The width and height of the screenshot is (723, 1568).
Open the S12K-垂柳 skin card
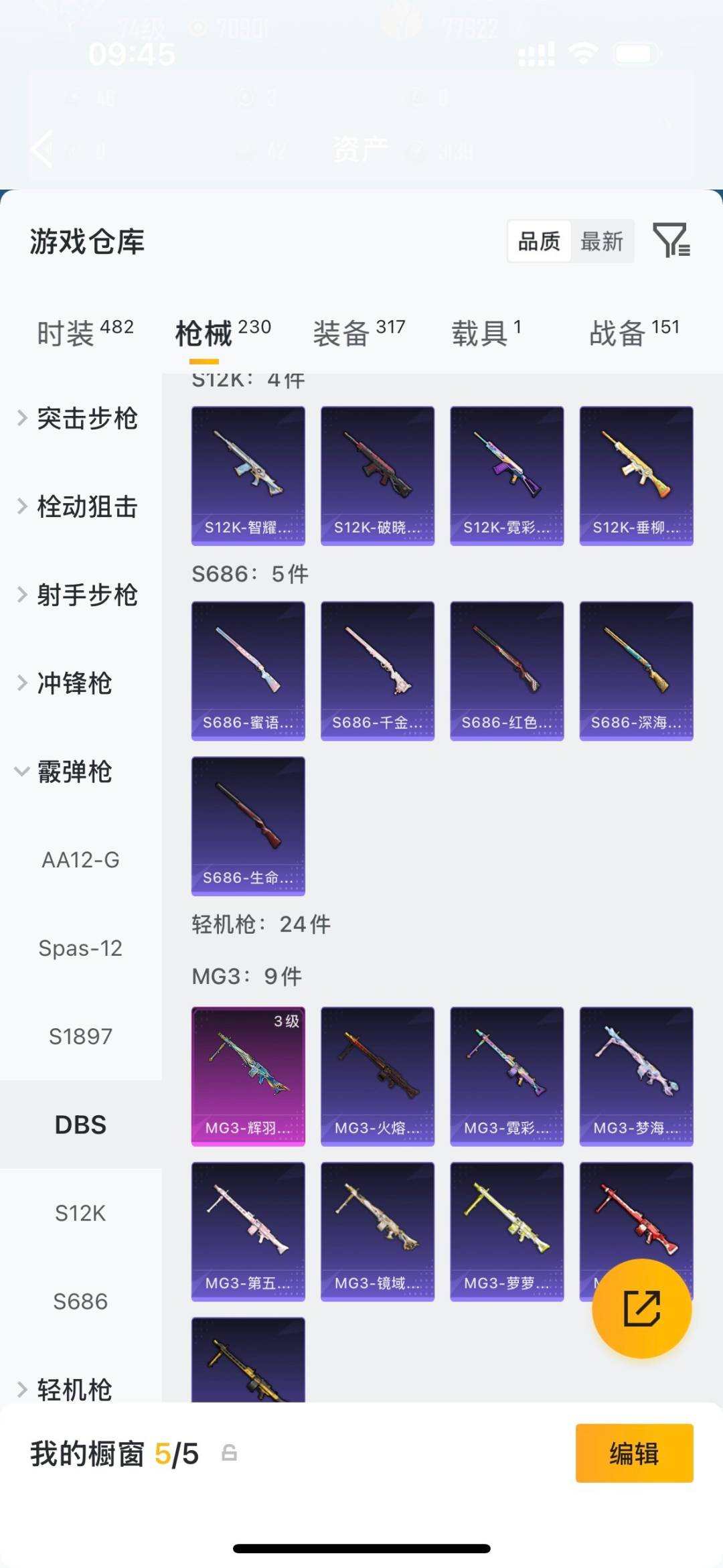click(x=636, y=472)
